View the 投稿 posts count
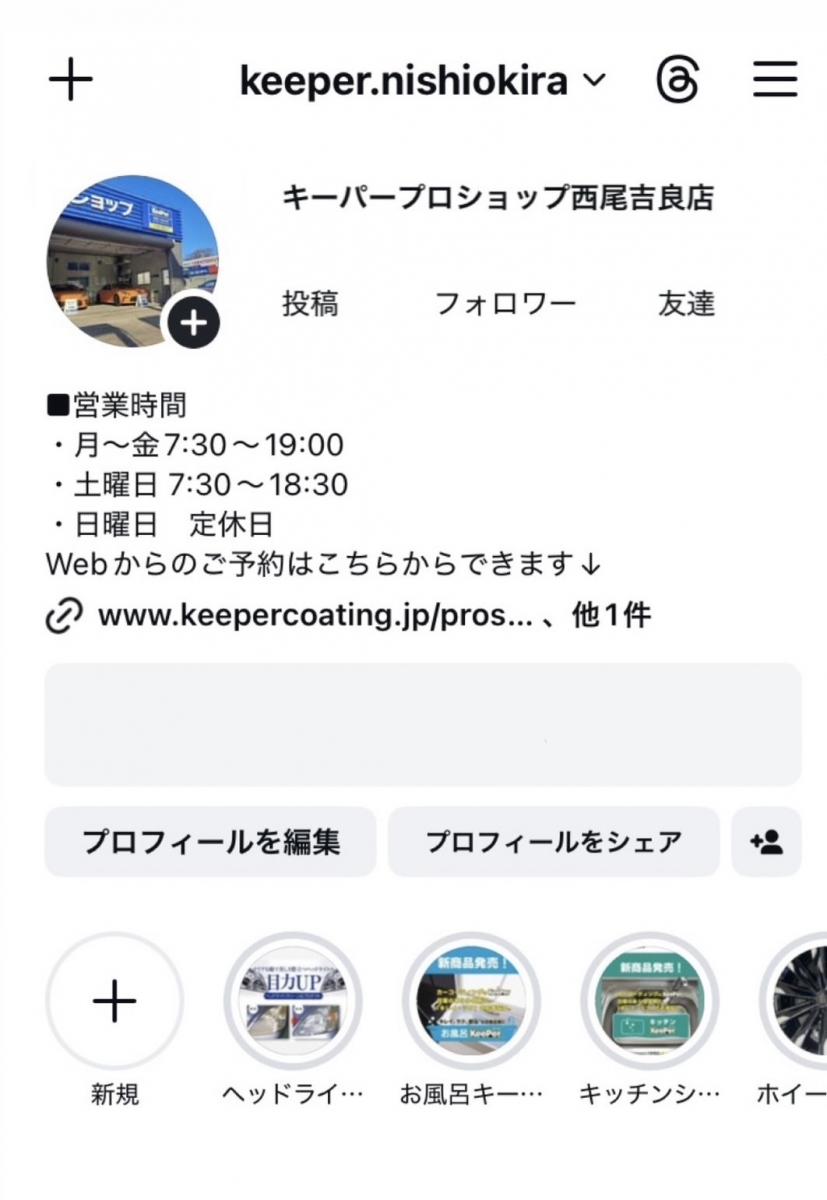This screenshot has width=827, height=1200. click(x=310, y=304)
